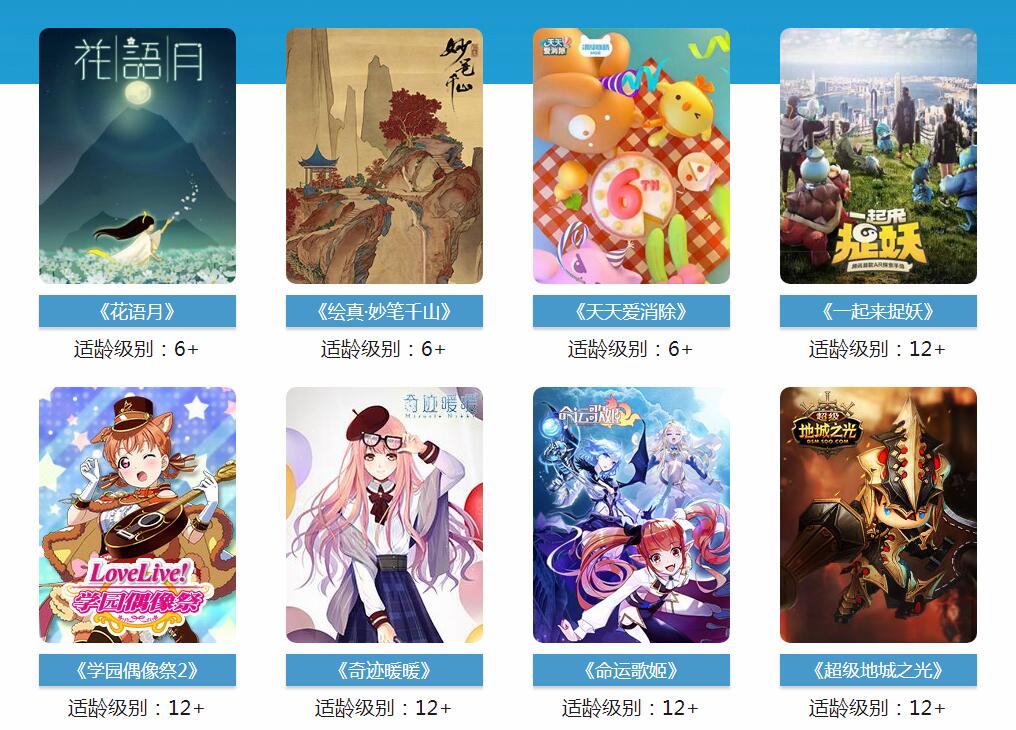The height and width of the screenshot is (730, 1016).
Task: View the 《命运歌姬》 game card
Action: tap(631, 515)
